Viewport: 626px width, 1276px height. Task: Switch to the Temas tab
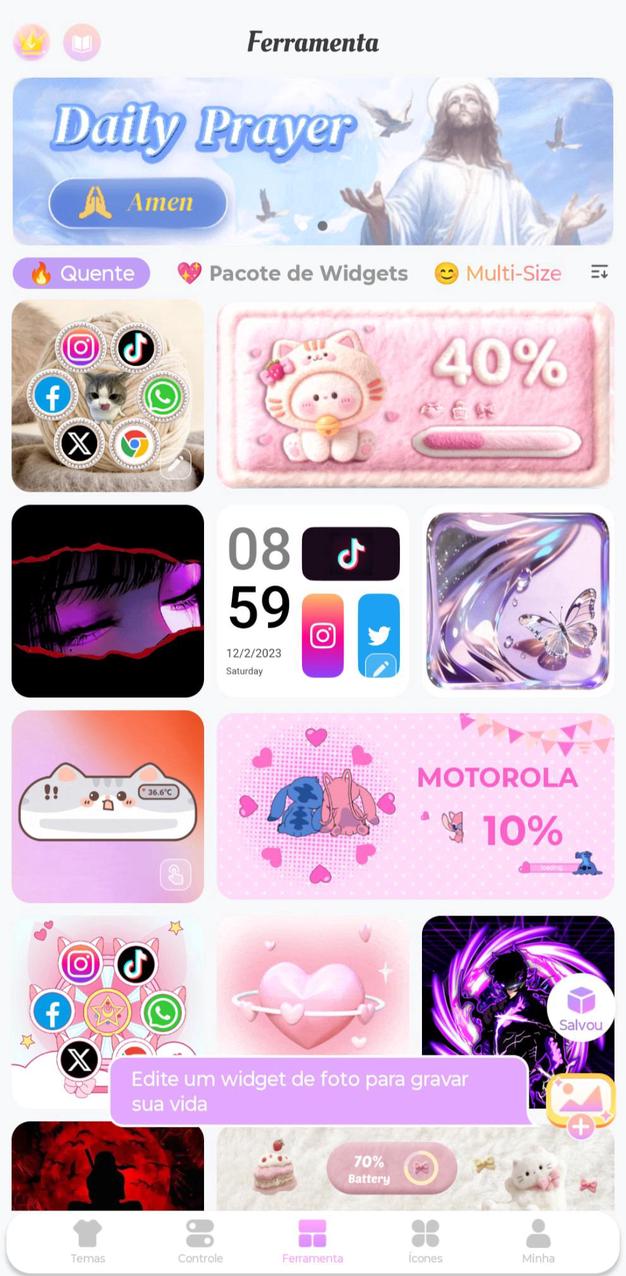(x=88, y=1240)
